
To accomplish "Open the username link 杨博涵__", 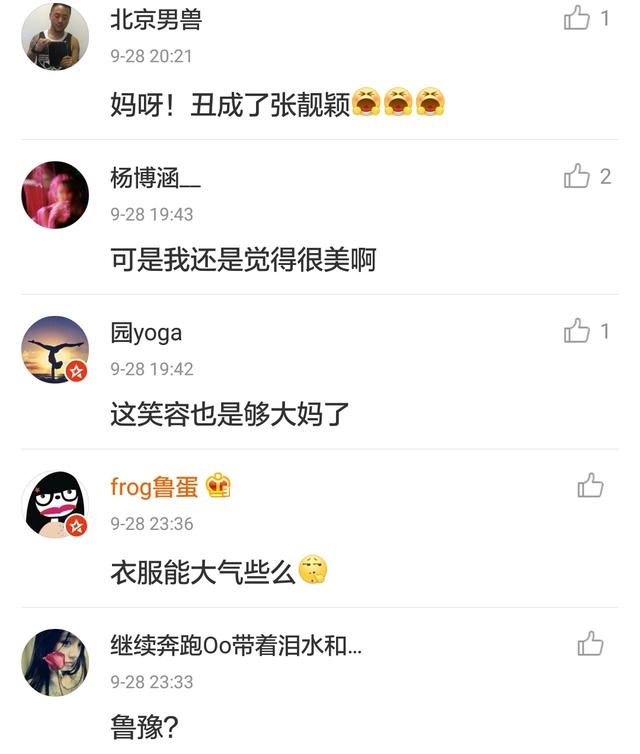I will (x=155, y=179).
